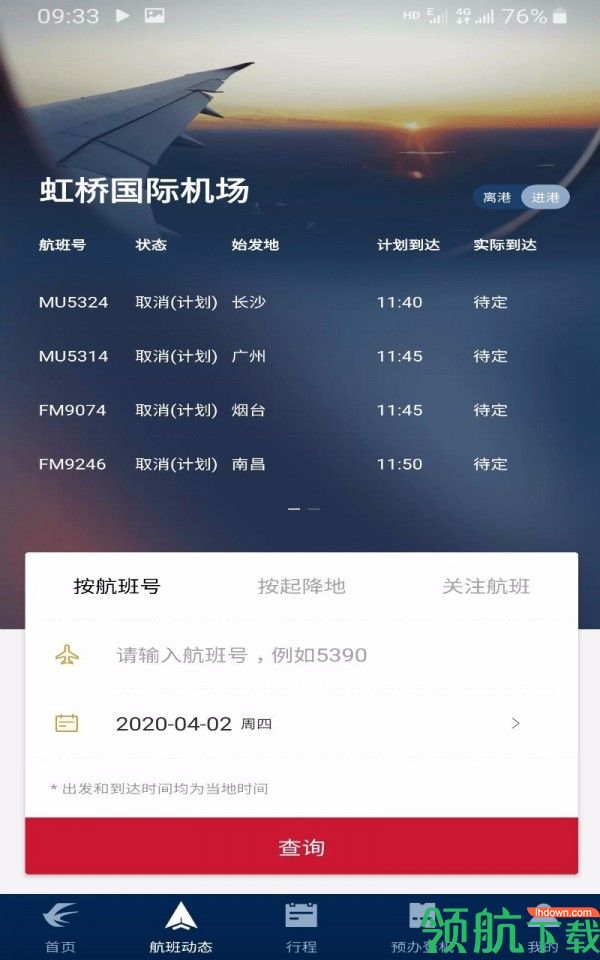Switch to 离港 departures view
This screenshot has height=960, width=600.
(496, 197)
